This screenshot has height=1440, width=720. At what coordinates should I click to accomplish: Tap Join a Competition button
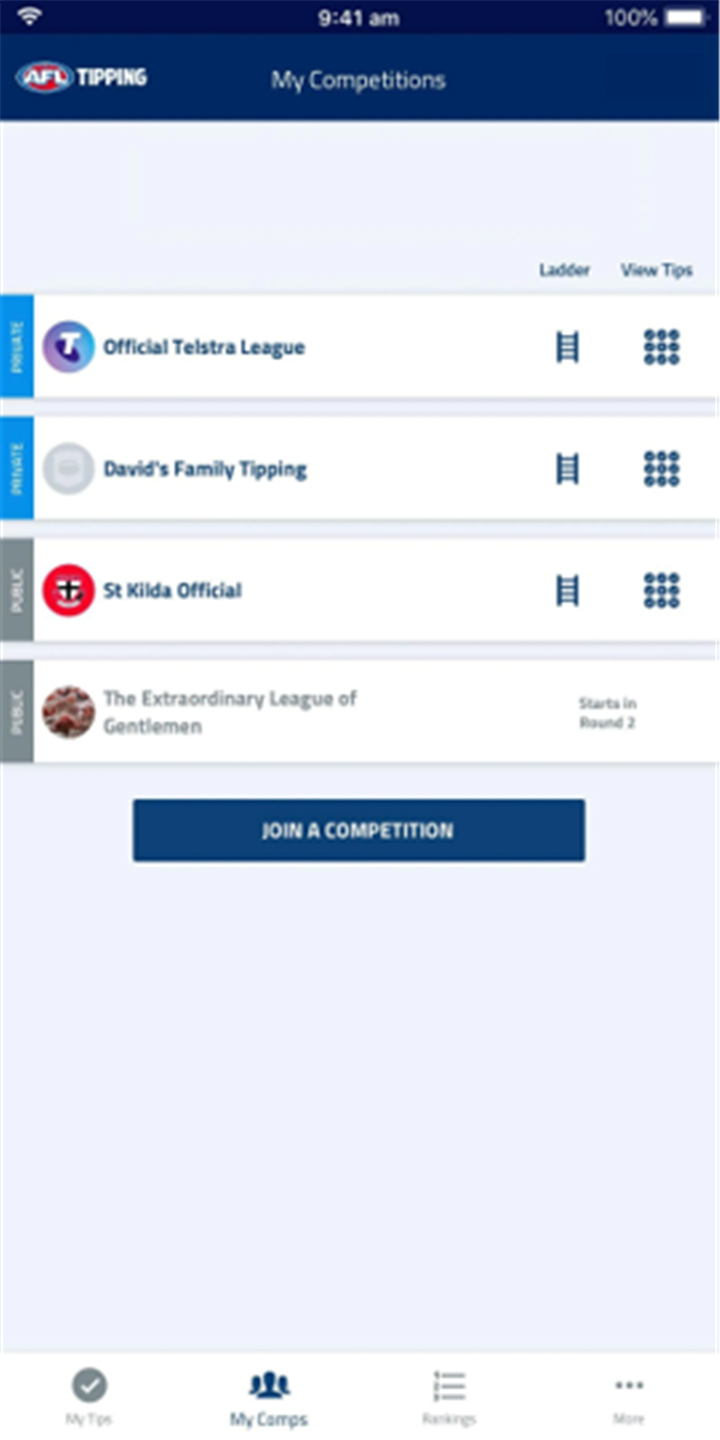(x=359, y=830)
